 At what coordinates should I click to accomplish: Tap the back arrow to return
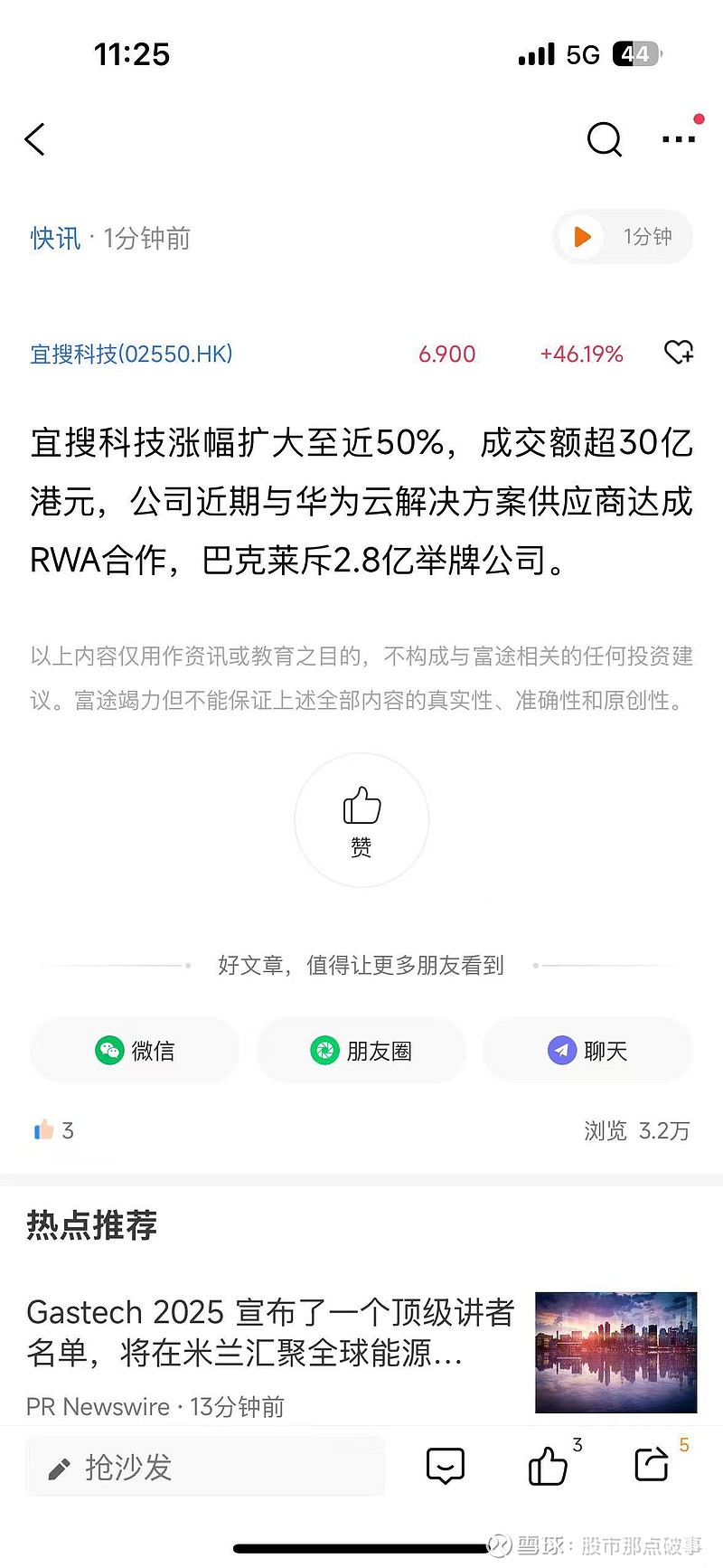34,140
